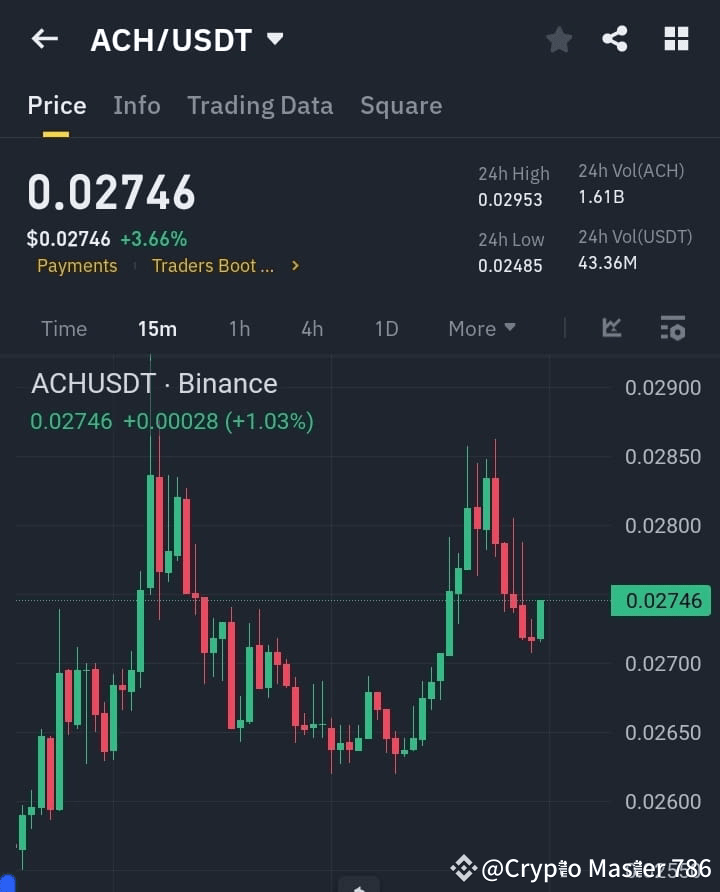This screenshot has height=892, width=720.
Task: Select the 1h timeframe
Action: point(239,328)
